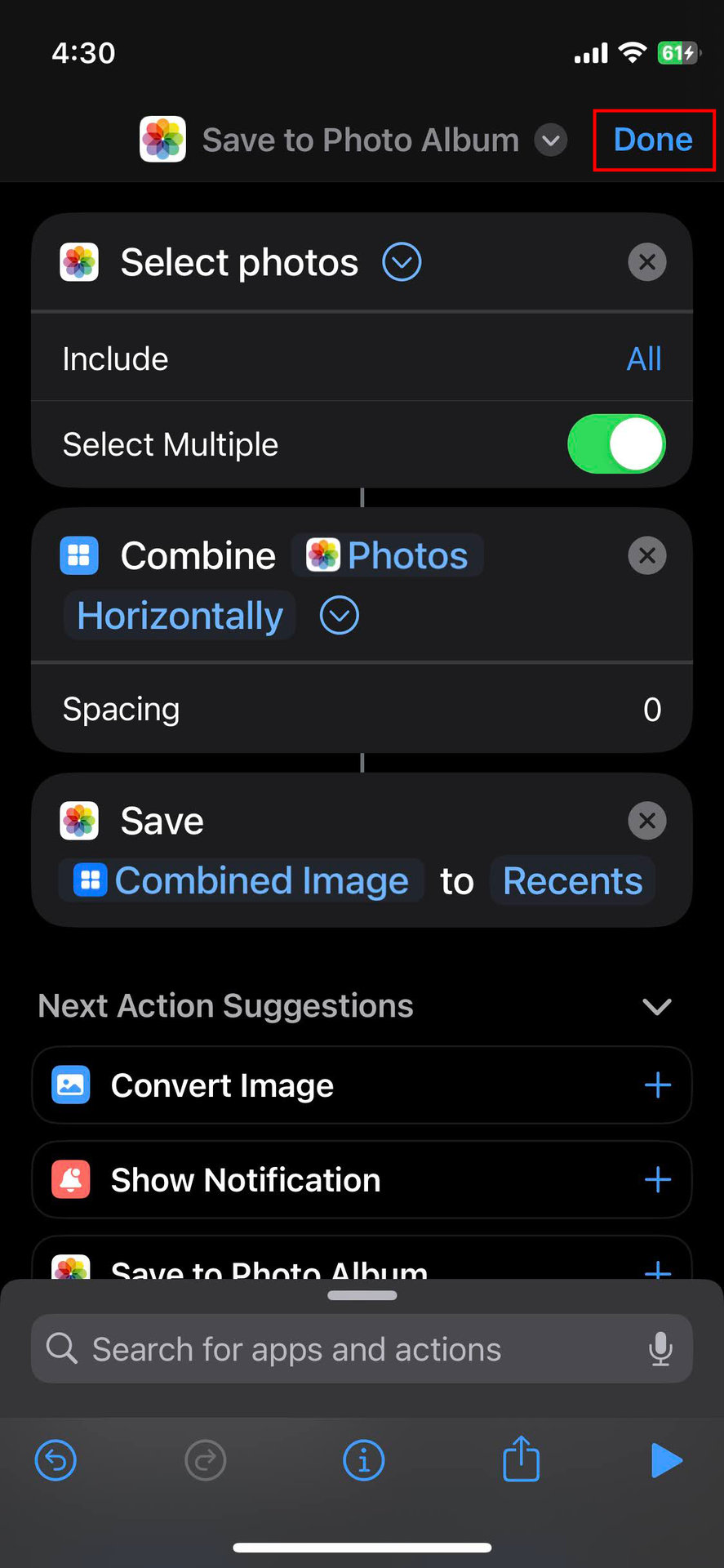724x1568 pixels.
Task: Tap Done to finish editing shortcut
Action: tap(653, 140)
